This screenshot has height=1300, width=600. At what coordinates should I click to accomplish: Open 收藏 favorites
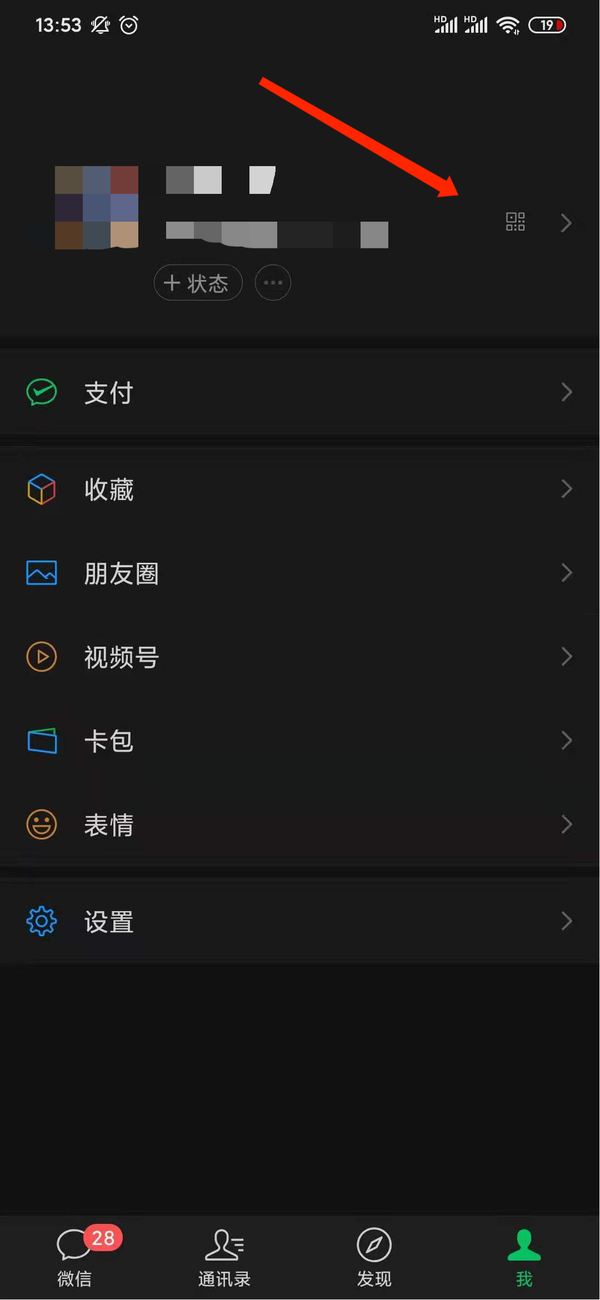tap(300, 489)
